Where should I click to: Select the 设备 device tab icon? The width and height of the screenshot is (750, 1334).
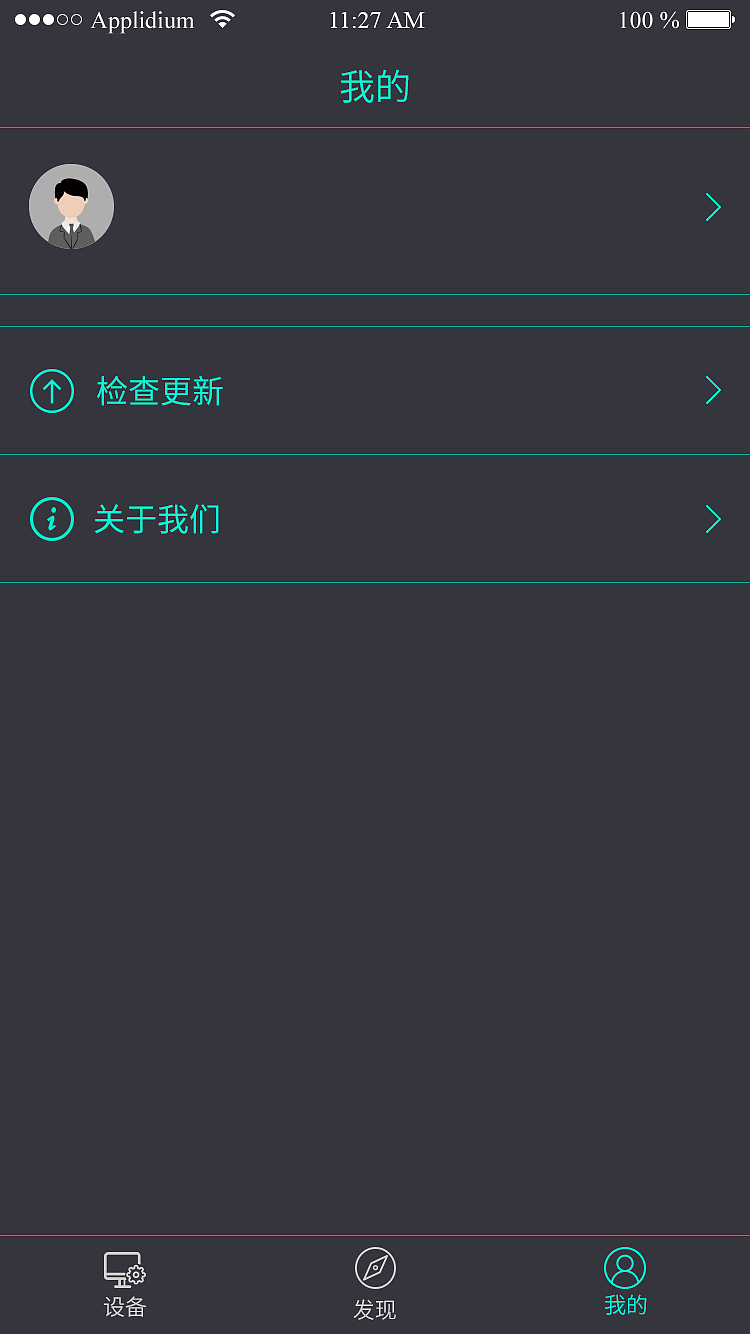(x=124, y=1269)
